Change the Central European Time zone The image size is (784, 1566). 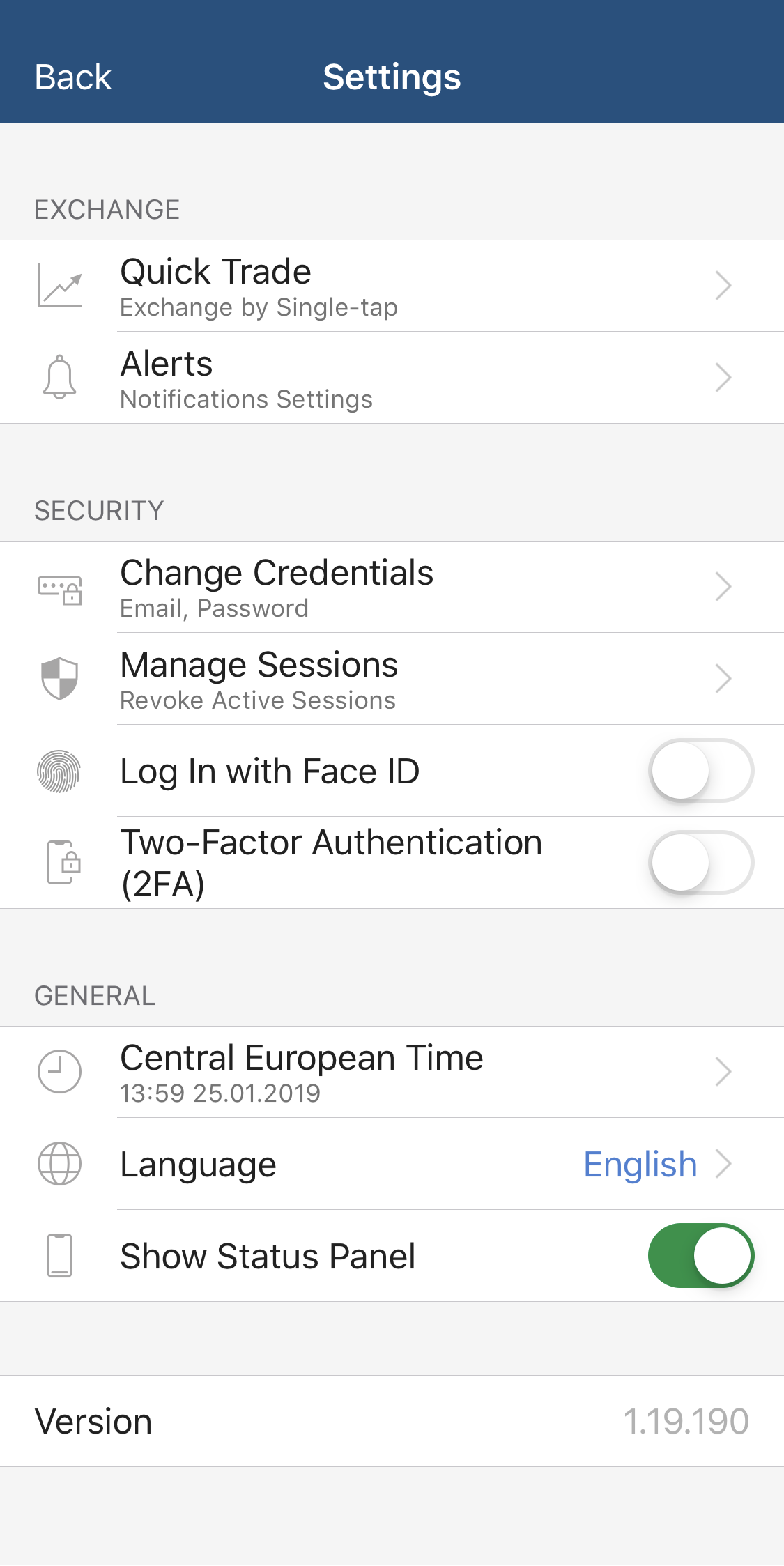point(392,1072)
